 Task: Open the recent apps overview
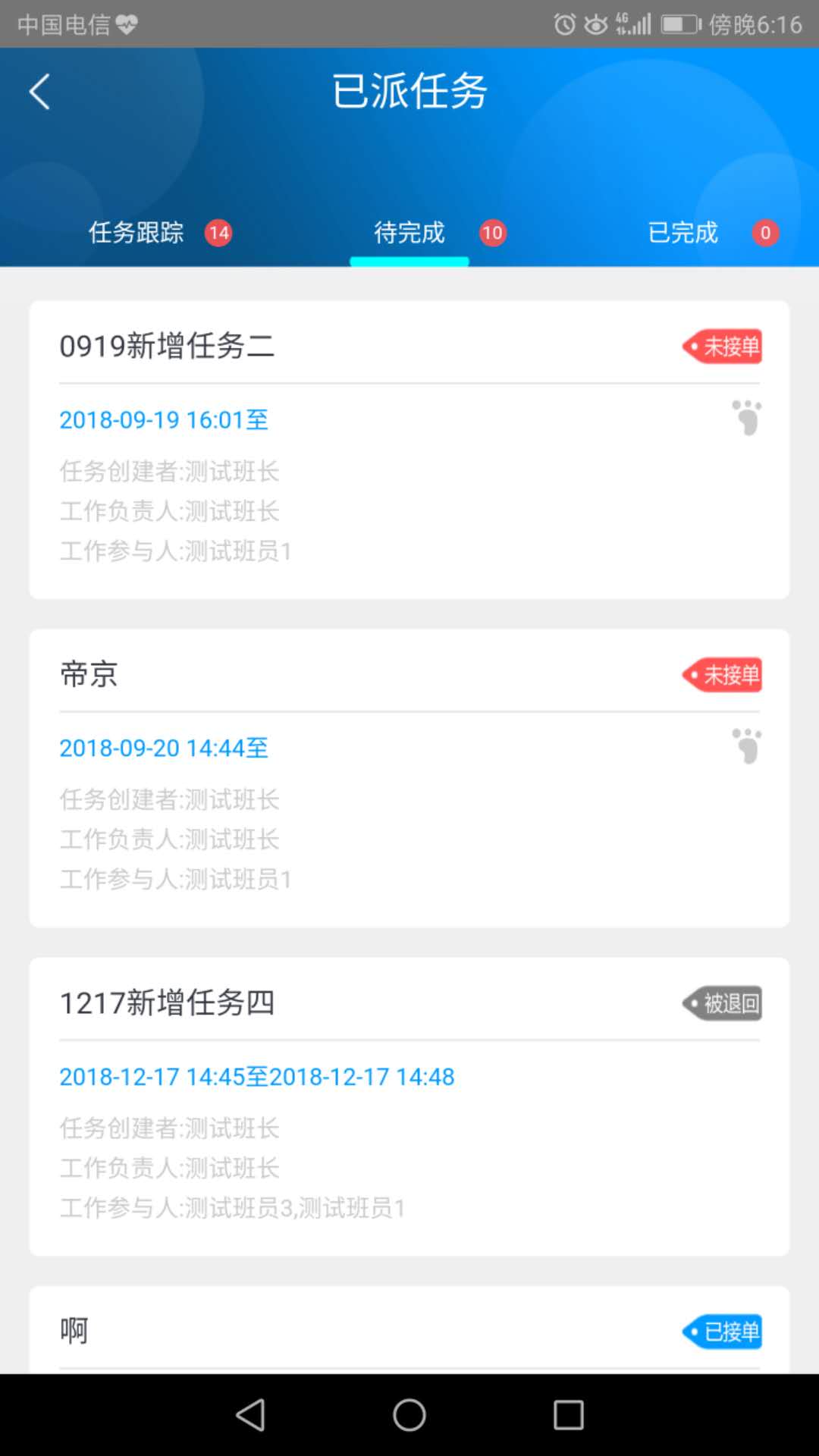coord(568,1415)
